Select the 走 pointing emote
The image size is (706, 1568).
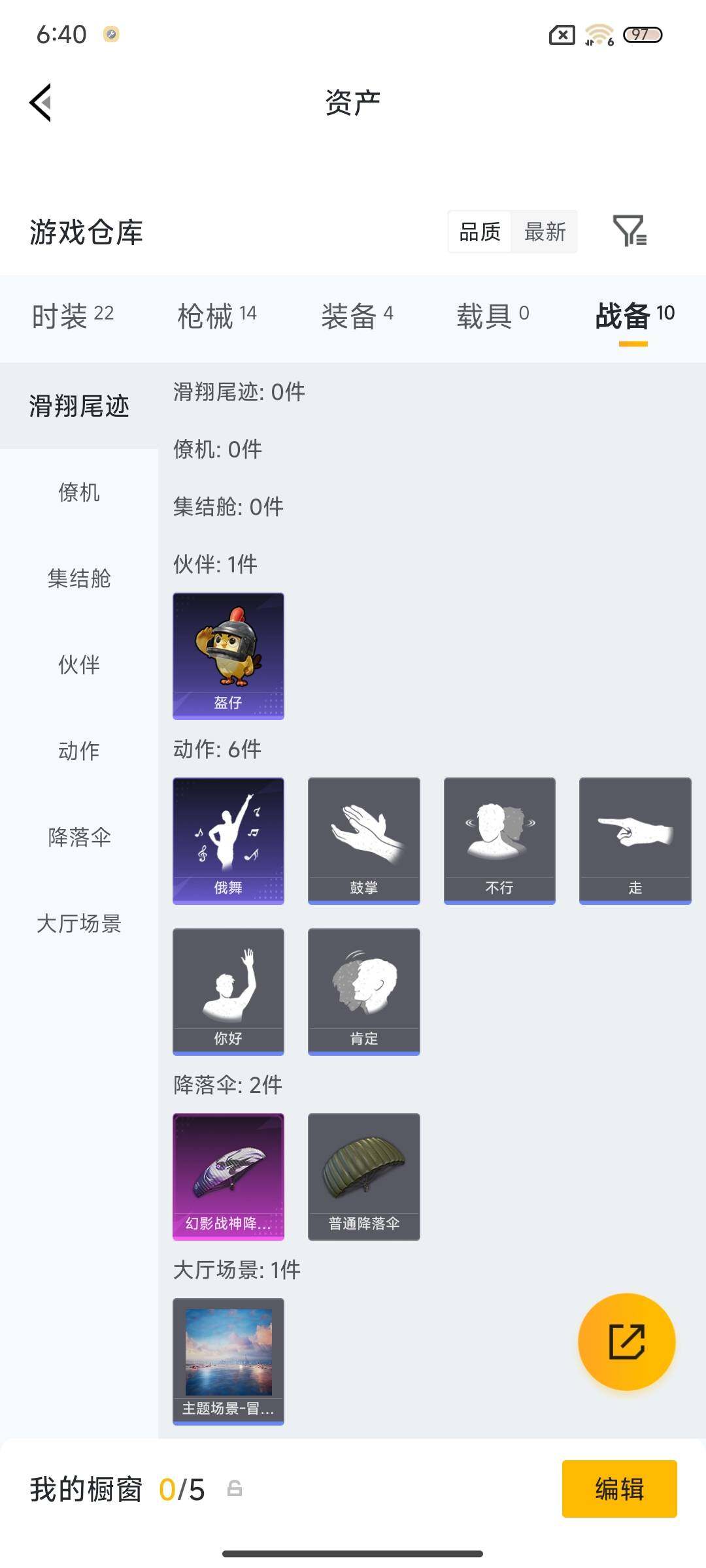(x=634, y=840)
